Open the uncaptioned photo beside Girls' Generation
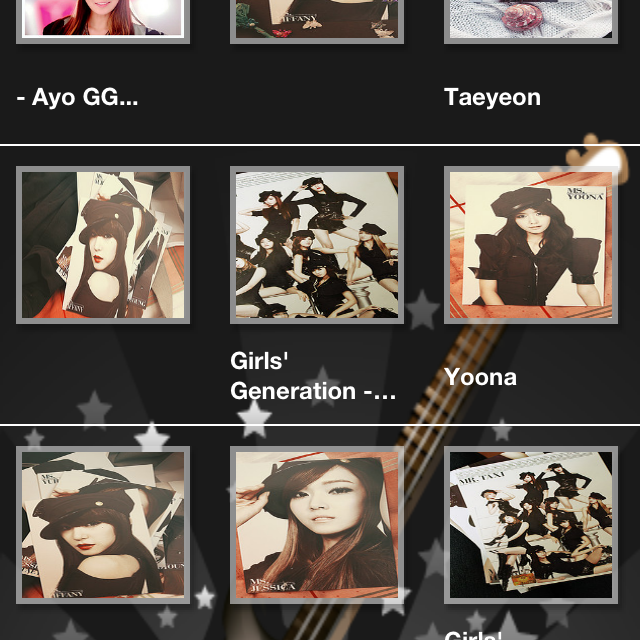This screenshot has width=640, height=640. 103,245
